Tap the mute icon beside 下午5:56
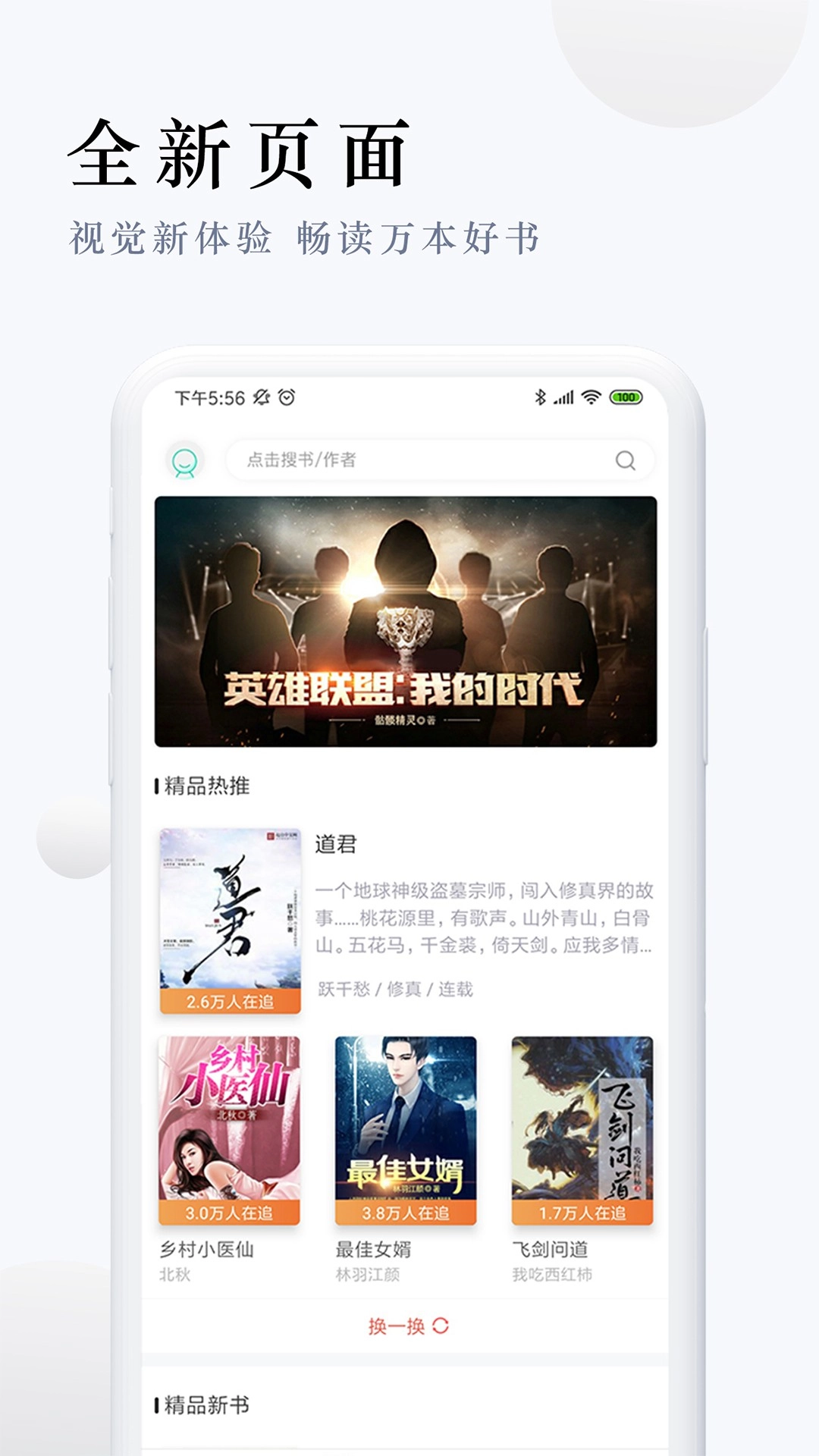The width and height of the screenshot is (819, 1456). pyautogui.click(x=262, y=397)
